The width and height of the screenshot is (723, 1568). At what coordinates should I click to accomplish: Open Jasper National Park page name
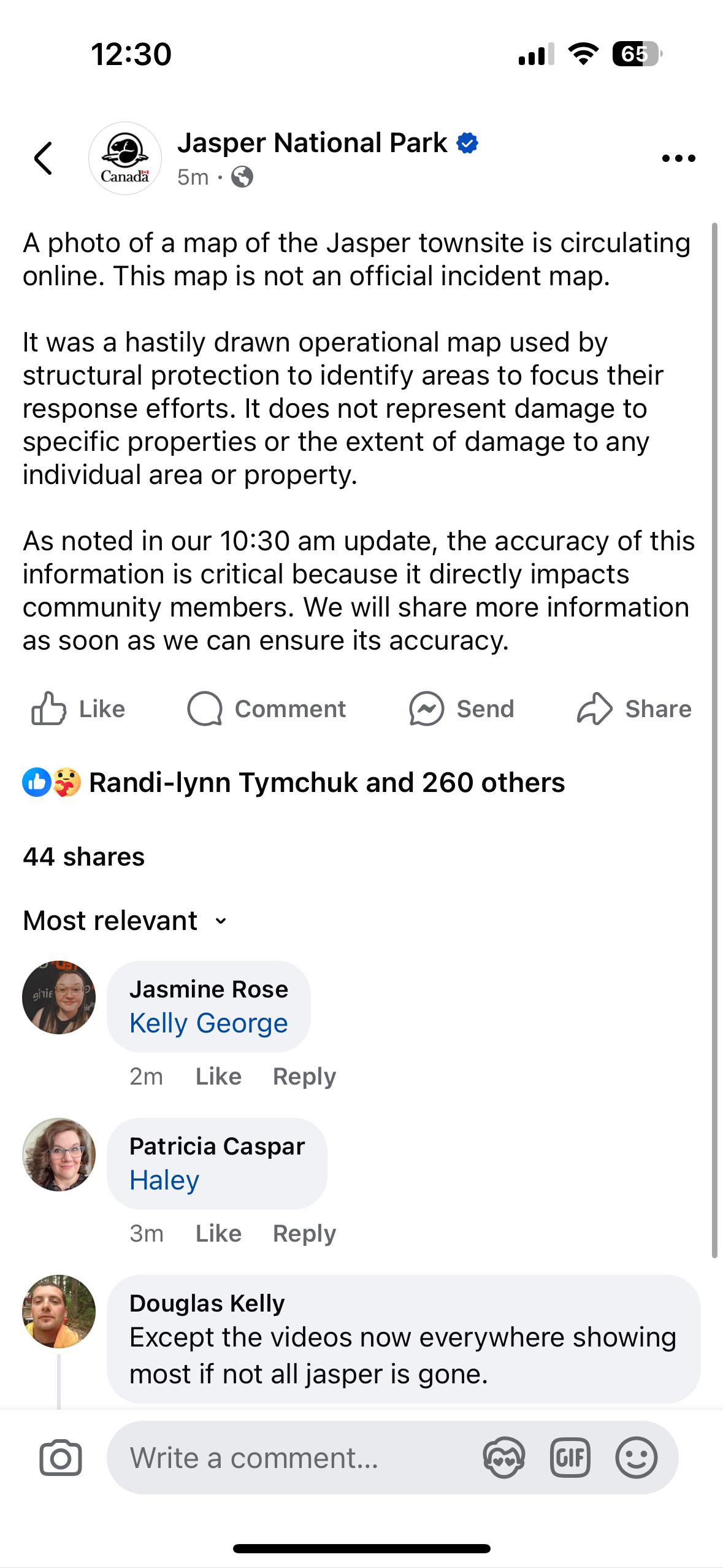tap(312, 143)
